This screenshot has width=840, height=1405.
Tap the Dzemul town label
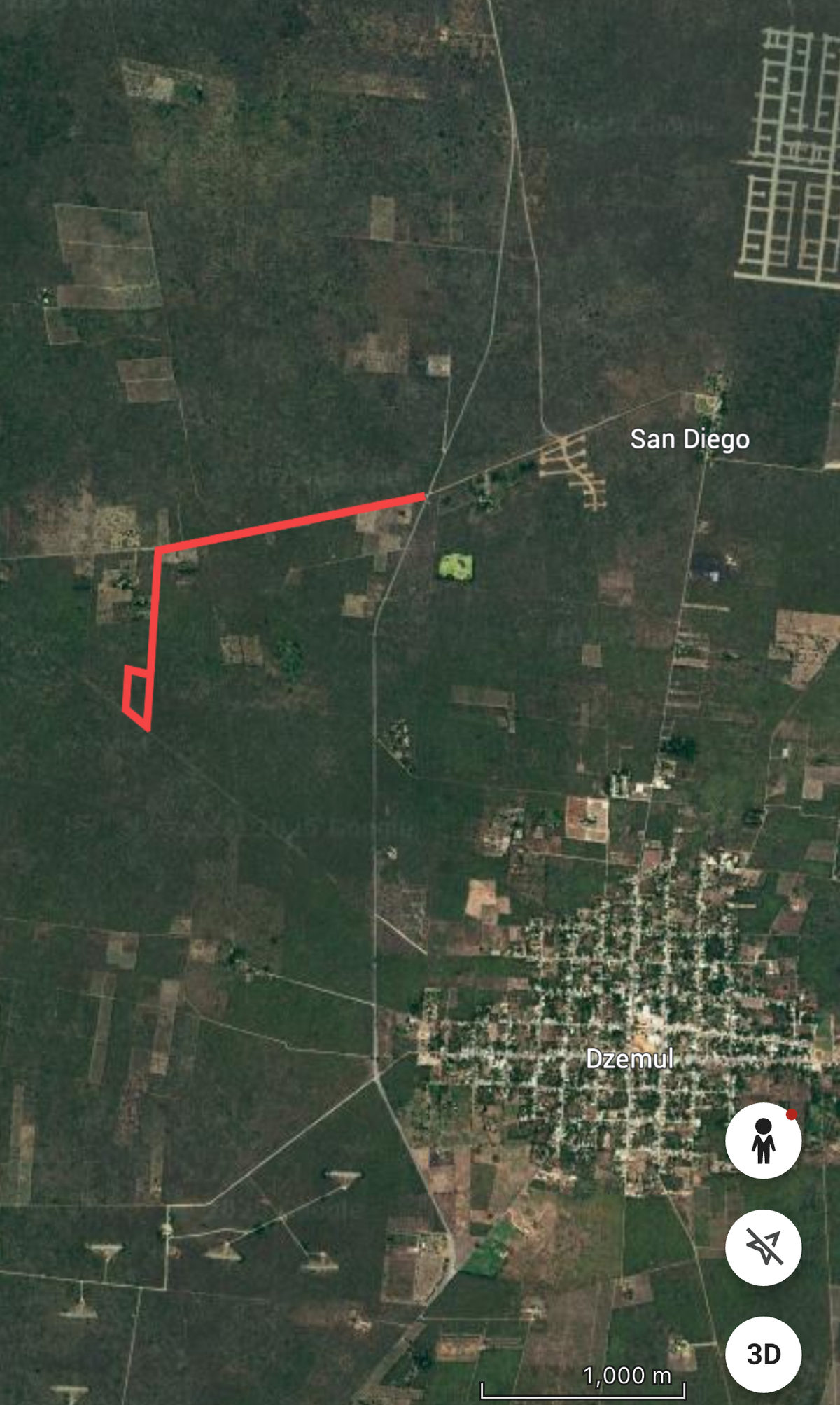(629, 1058)
